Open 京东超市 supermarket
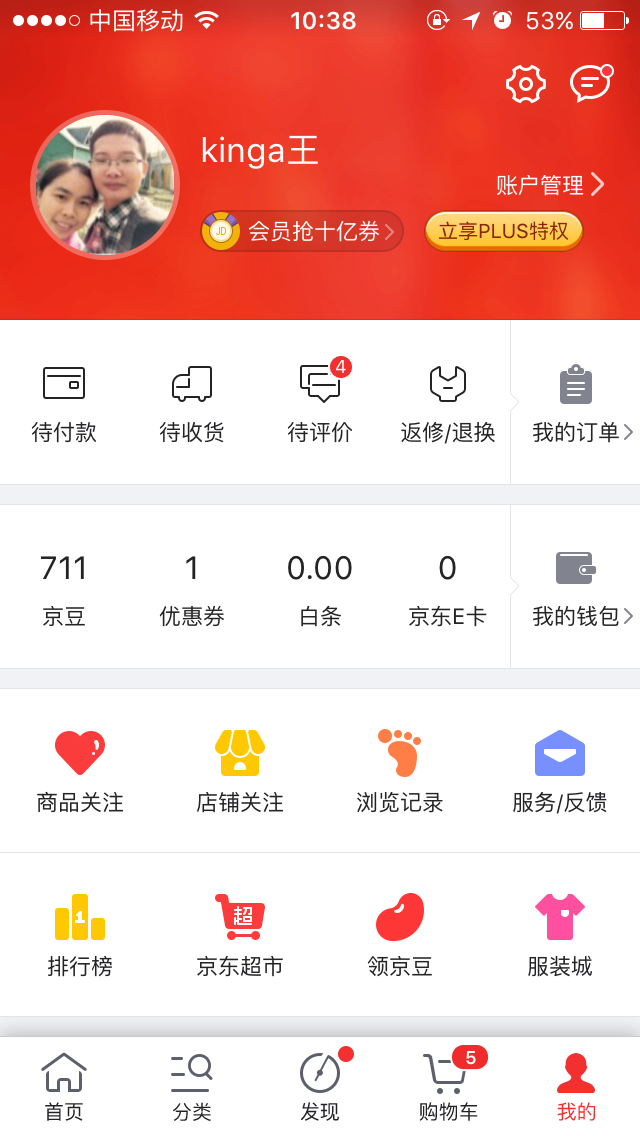Screen dimensions: 640x1136 coord(240,936)
